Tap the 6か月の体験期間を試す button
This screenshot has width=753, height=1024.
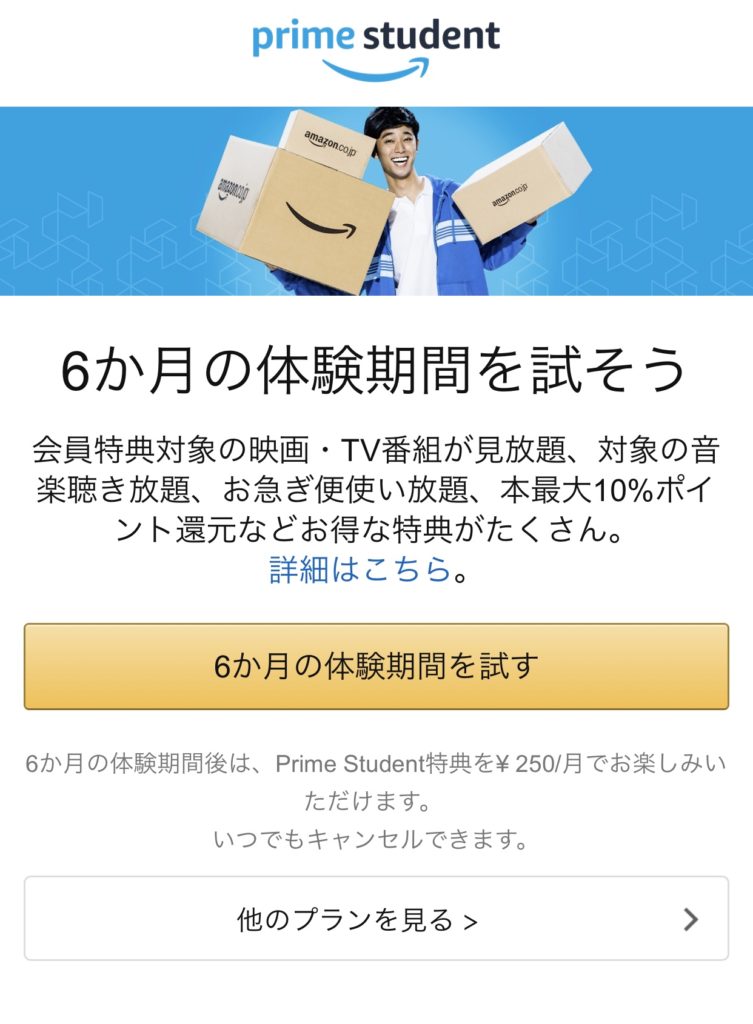(376, 667)
